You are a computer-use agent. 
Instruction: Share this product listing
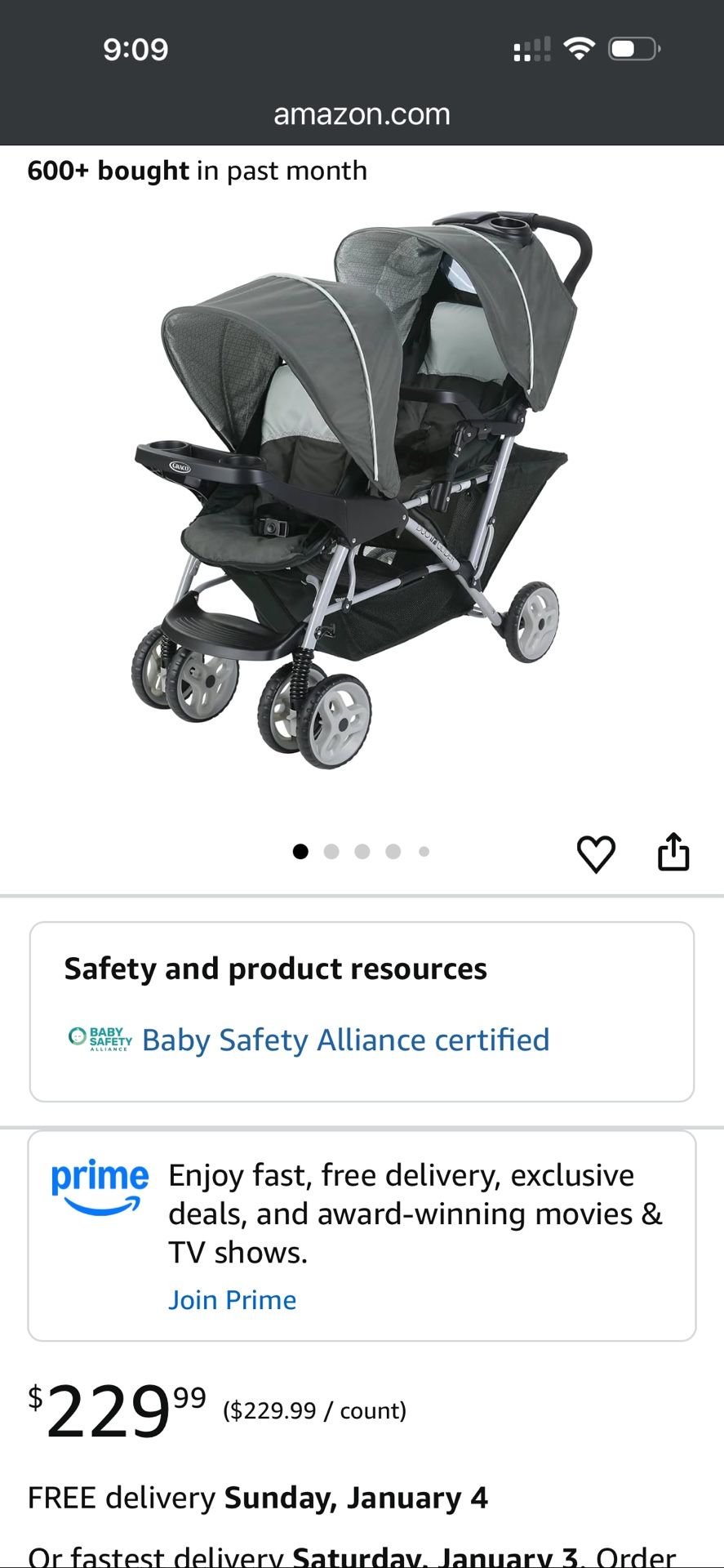[673, 852]
